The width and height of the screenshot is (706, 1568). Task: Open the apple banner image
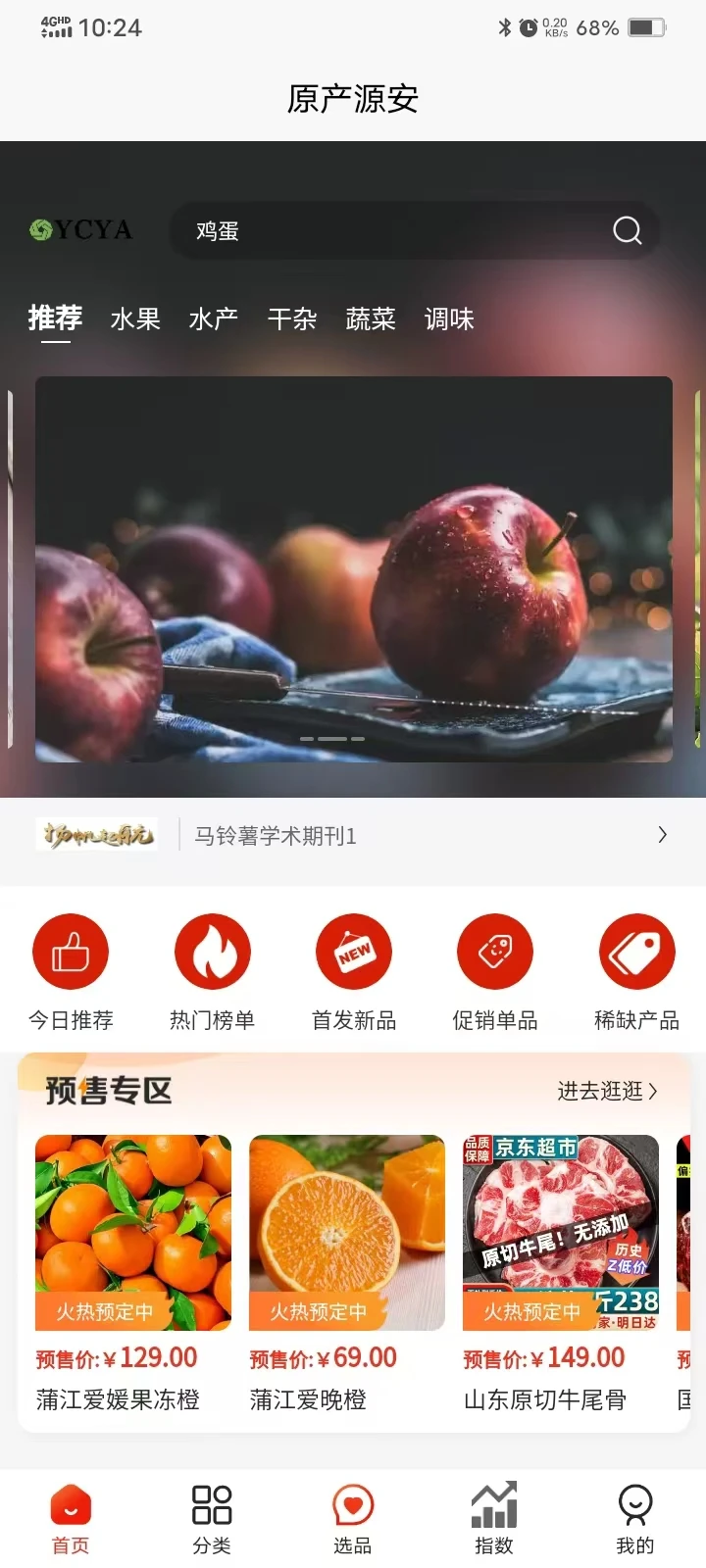353,568
